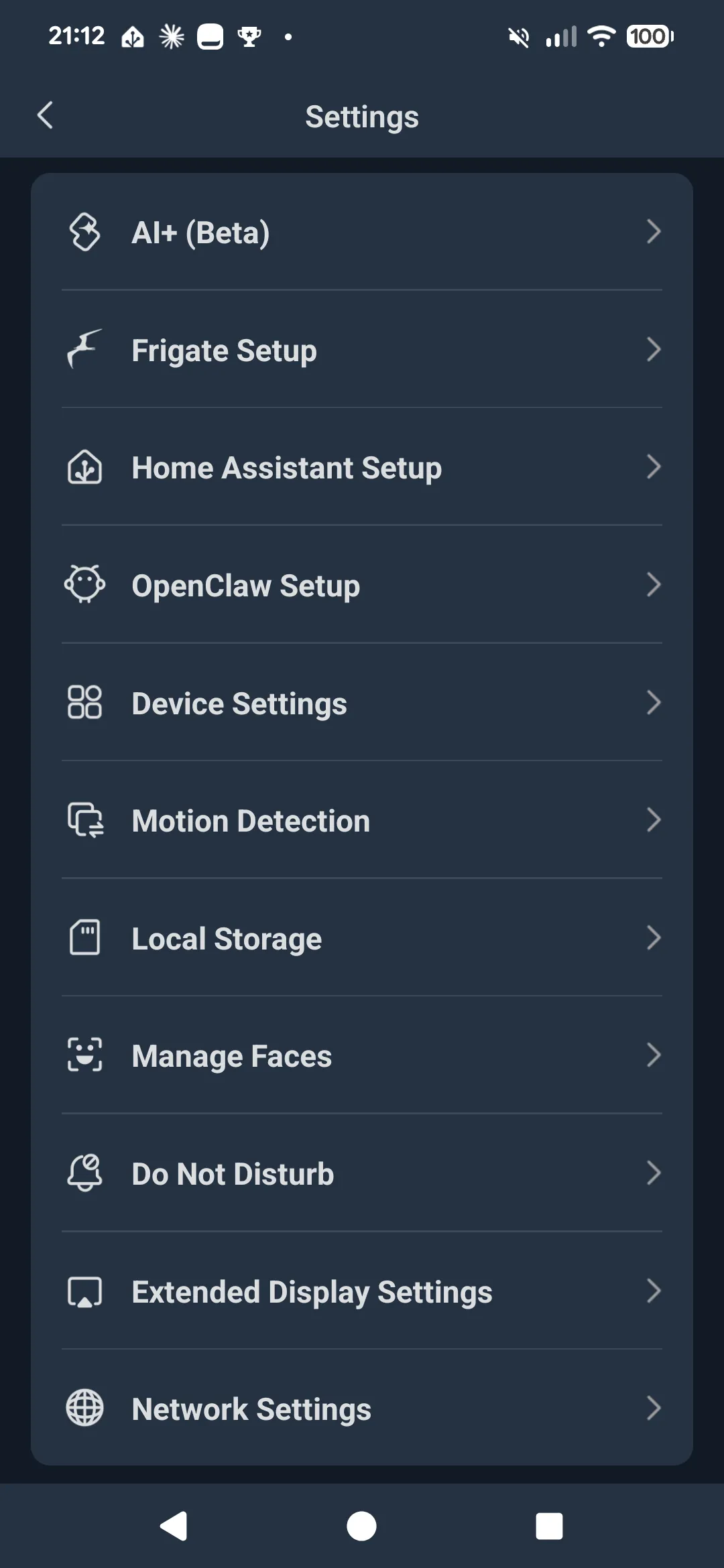Screen dimensions: 724x1568
Task: Click the Device Settings grid icon
Action: point(85,702)
